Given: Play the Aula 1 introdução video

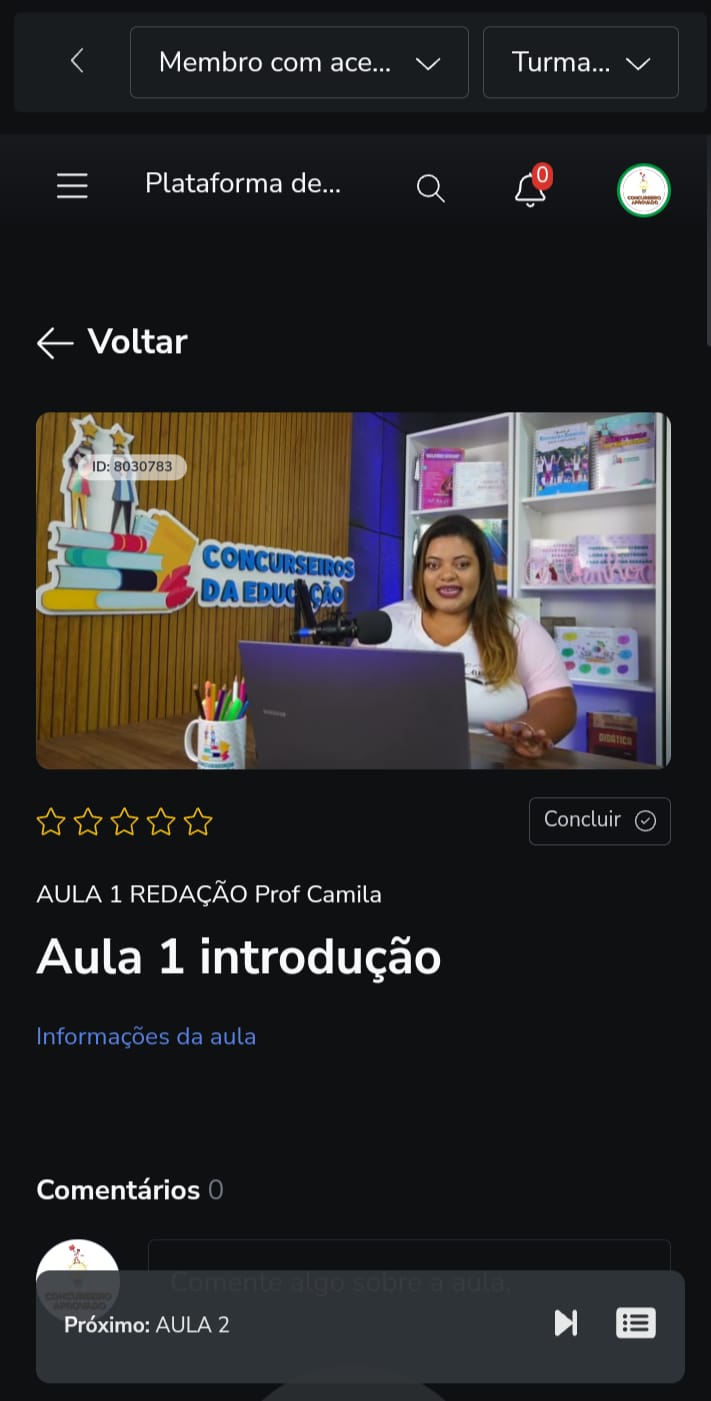Looking at the screenshot, I should [x=353, y=590].
